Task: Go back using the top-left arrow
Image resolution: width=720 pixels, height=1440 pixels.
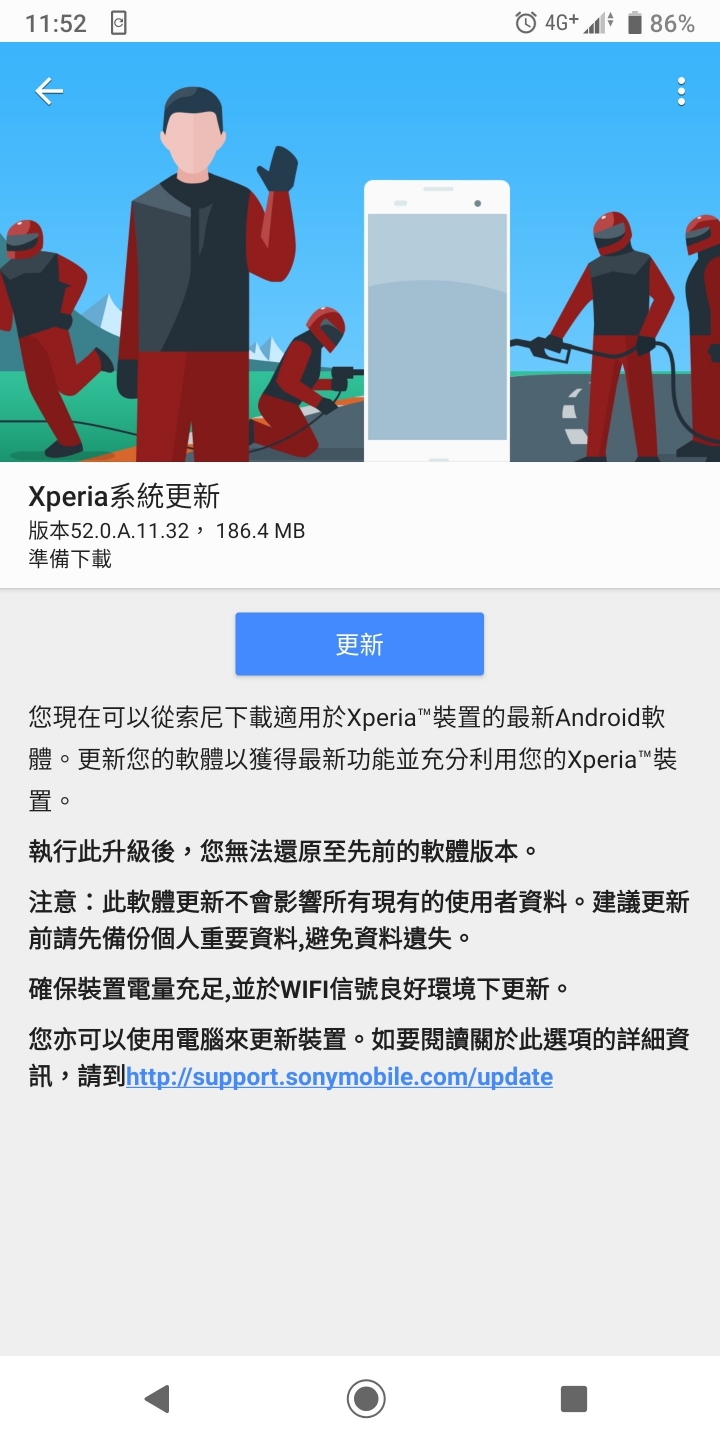Action: click(x=49, y=92)
